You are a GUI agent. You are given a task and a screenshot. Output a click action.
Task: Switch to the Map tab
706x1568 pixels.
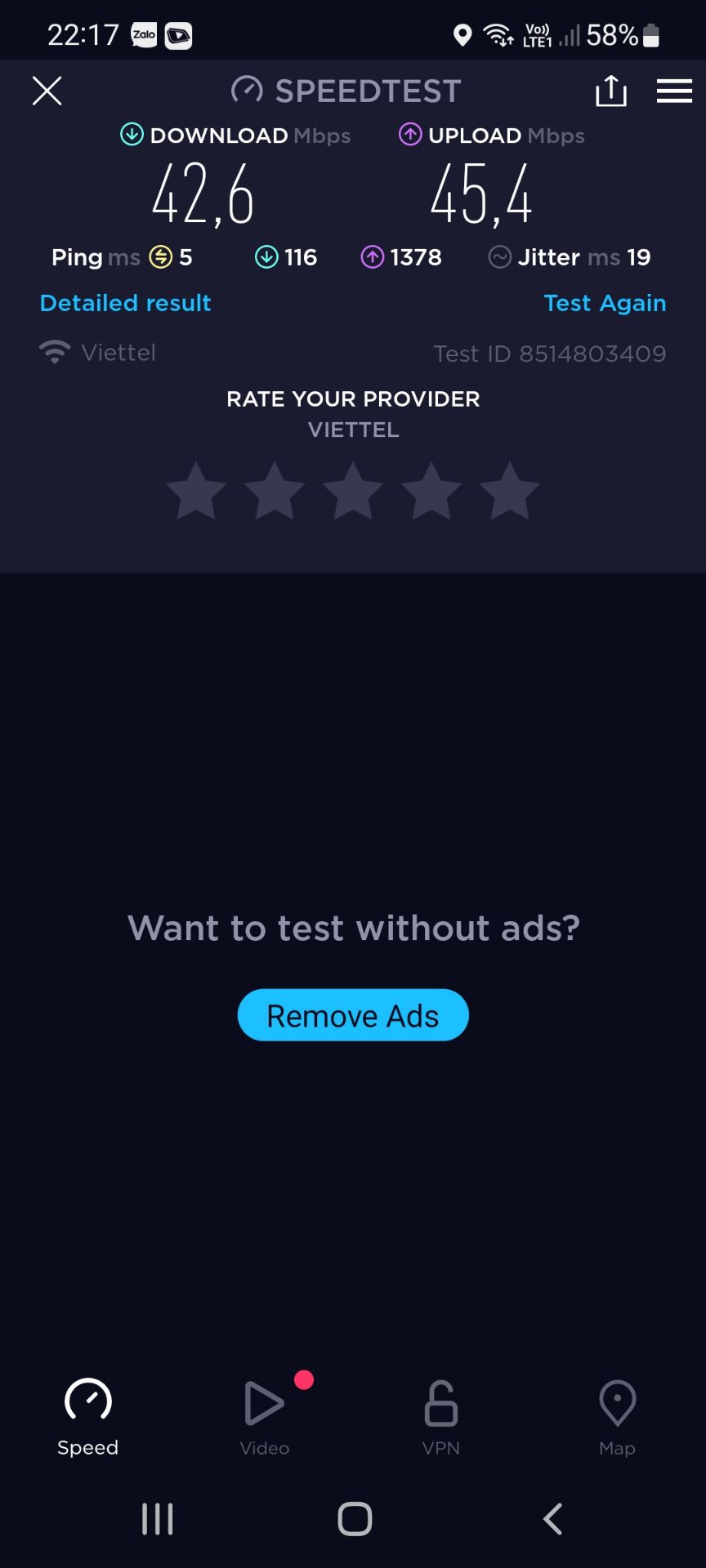pyautogui.click(x=617, y=1417)
